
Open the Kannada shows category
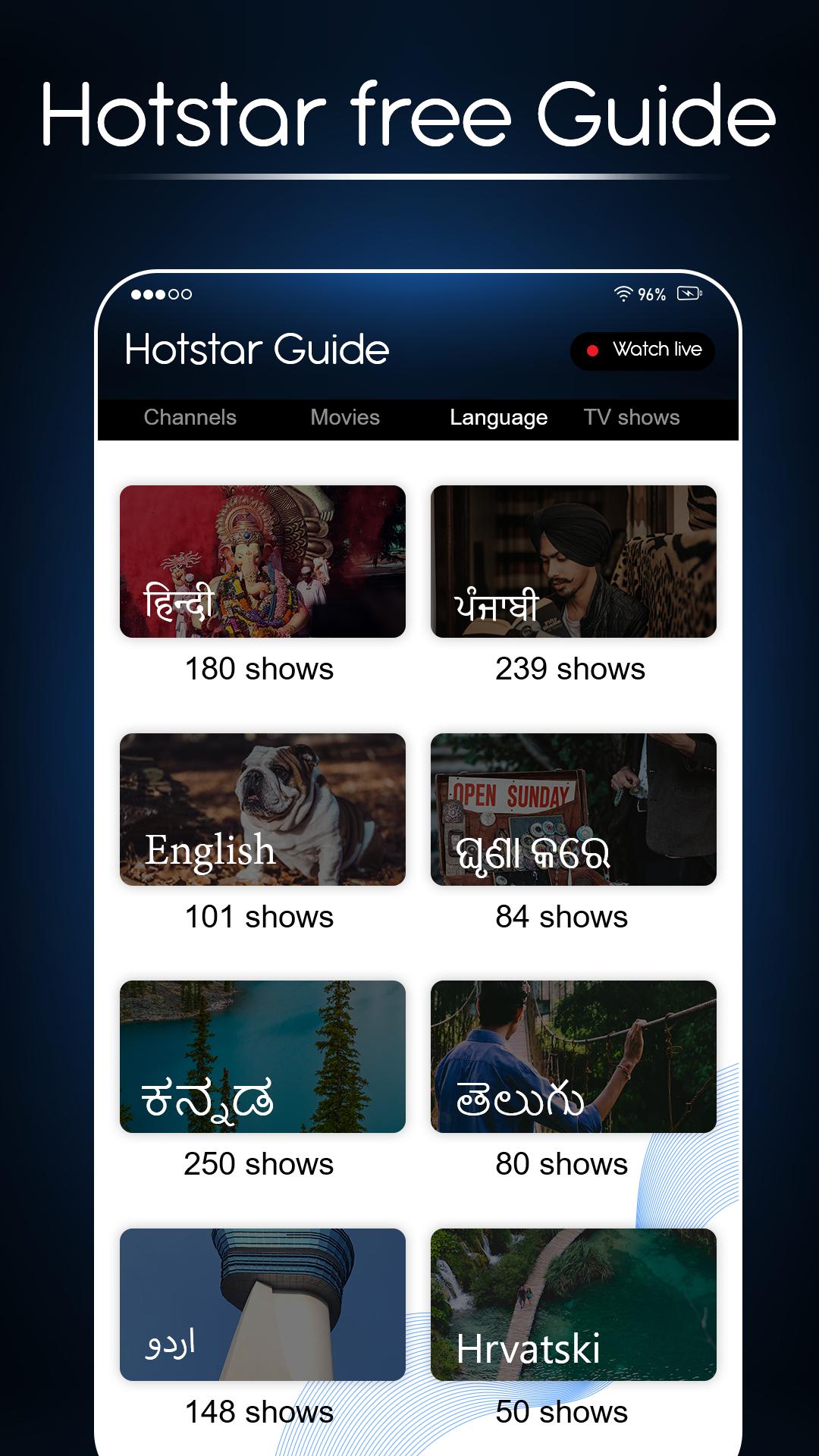[262, 1054]
